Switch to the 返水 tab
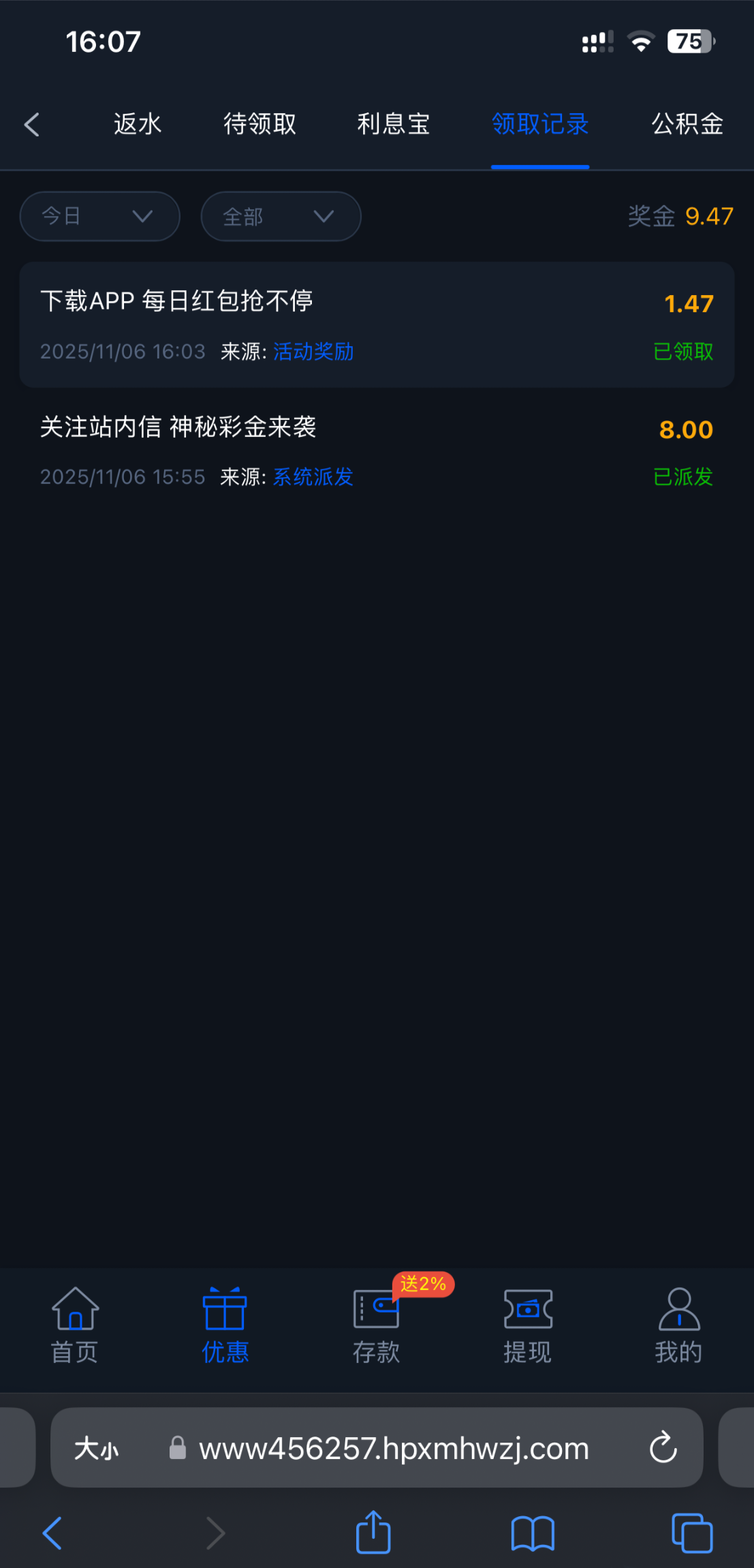Screen dimensions: 754x1568 (138, 125)
